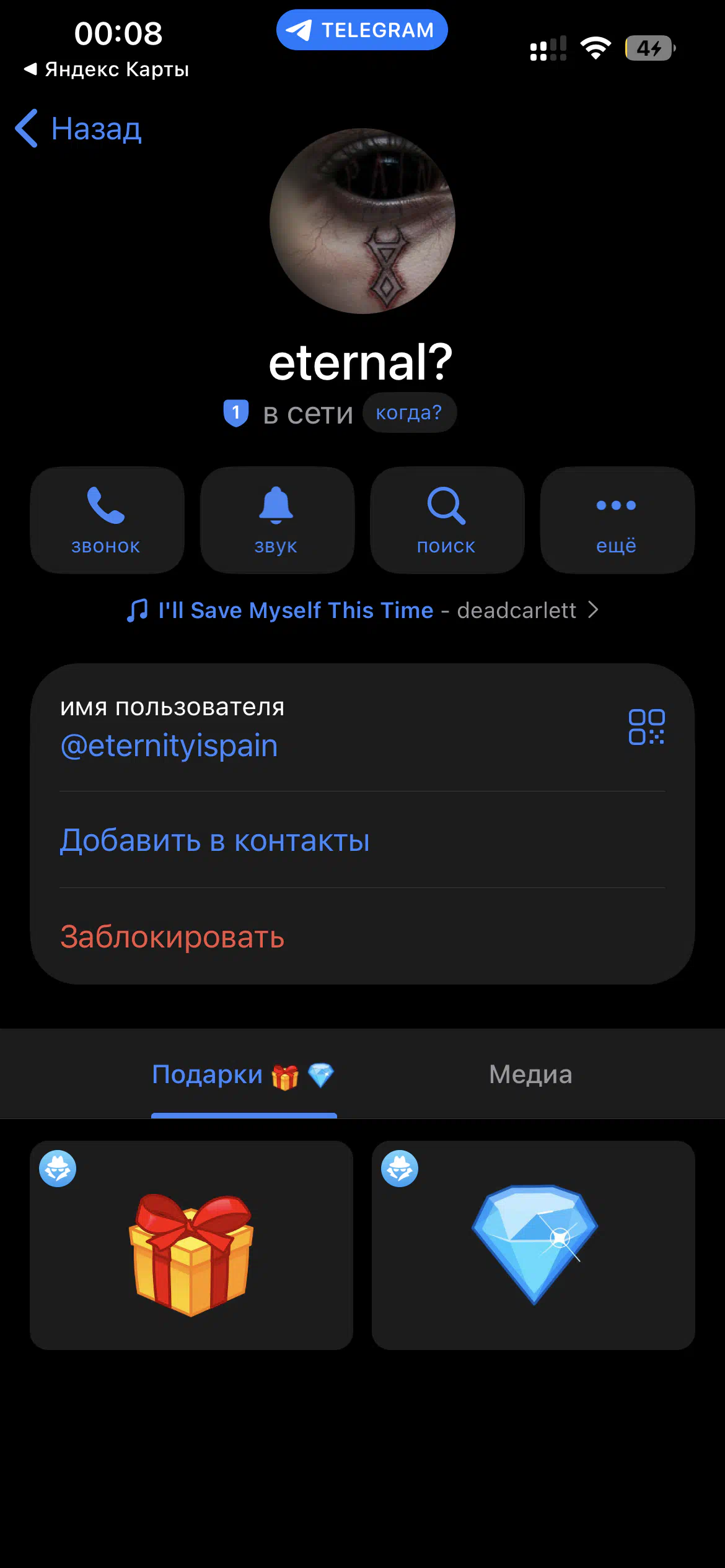Open the red-ribbon gift box card
Screen dimensions: 725x1568
pos(191,1245)
